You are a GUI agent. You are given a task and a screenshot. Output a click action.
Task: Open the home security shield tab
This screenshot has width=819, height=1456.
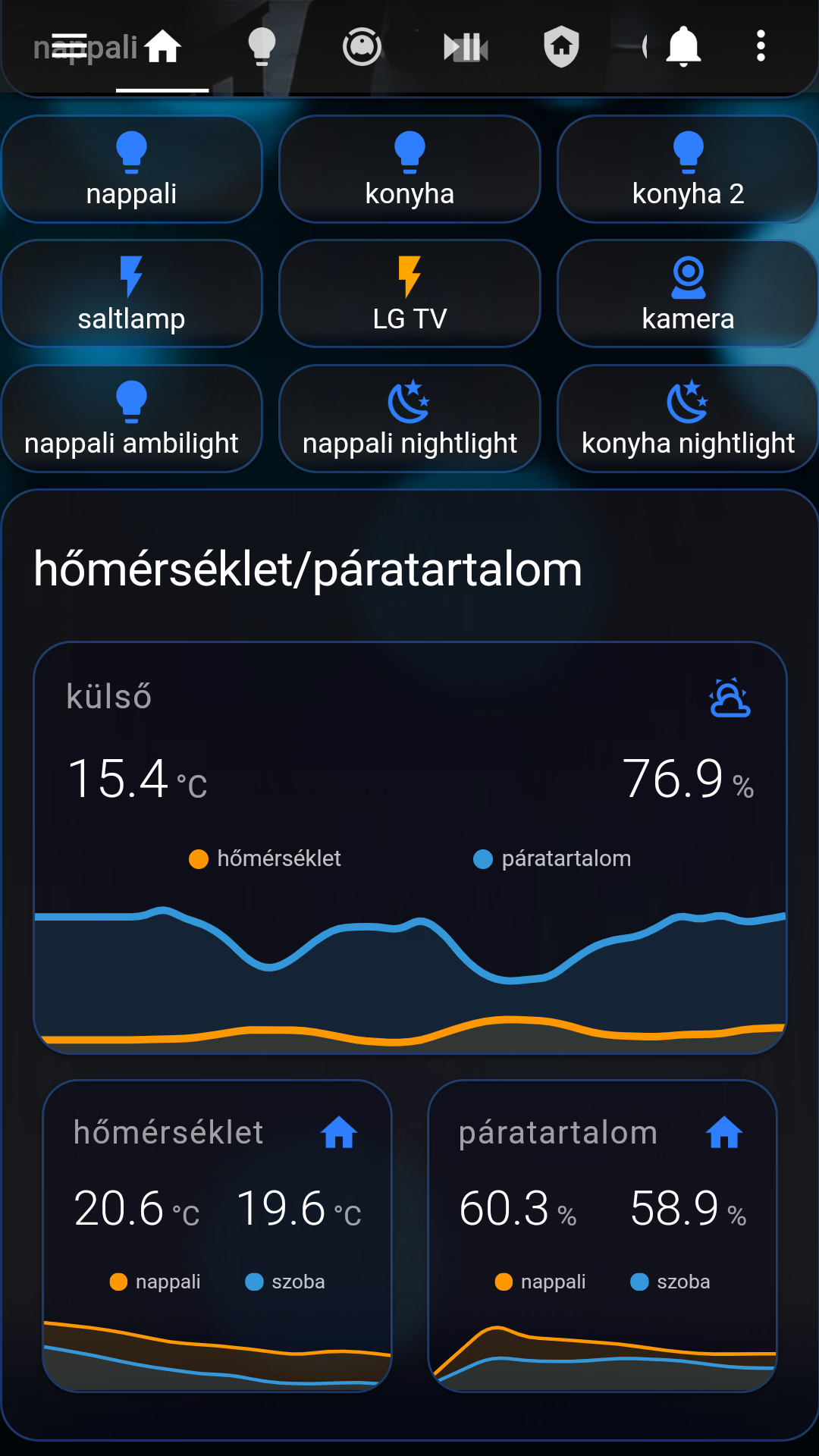tap(561, 47)
